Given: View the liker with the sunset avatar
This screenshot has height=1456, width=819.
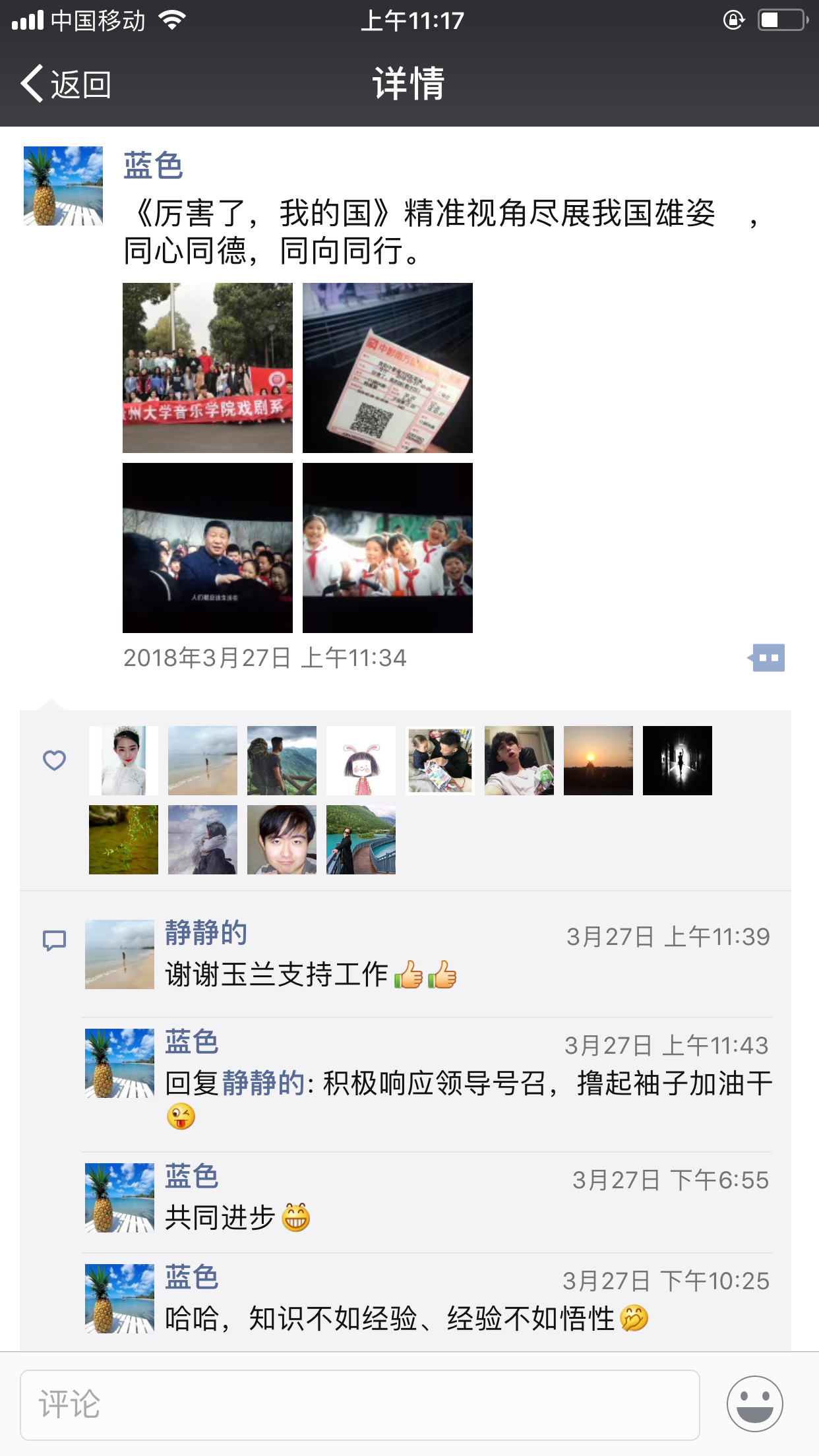Looking at the screenshot, I should tap(598, 760).
